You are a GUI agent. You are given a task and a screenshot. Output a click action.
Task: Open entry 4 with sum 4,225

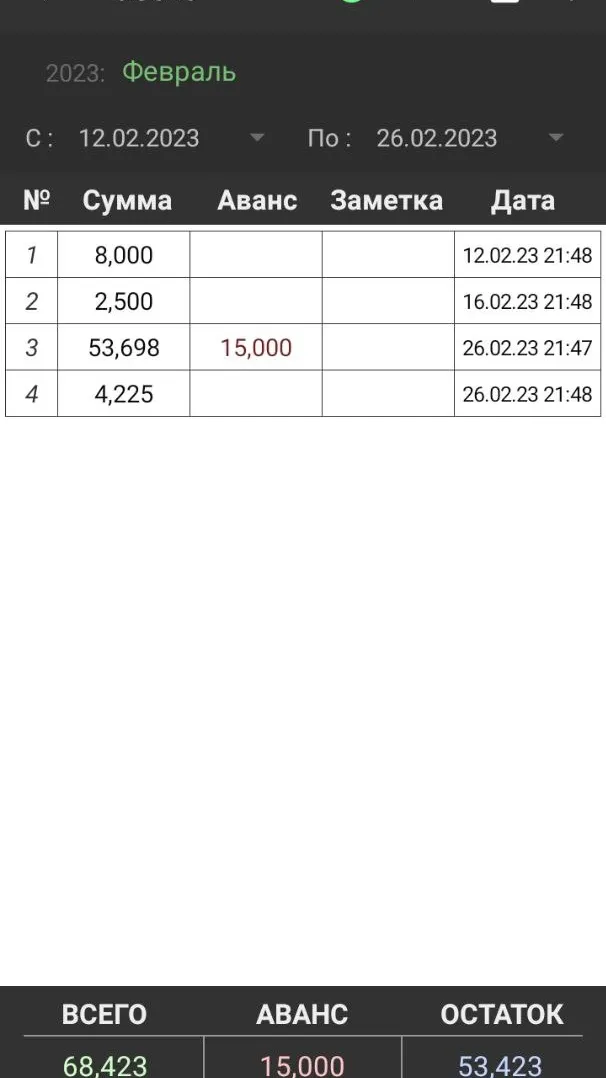124,394
